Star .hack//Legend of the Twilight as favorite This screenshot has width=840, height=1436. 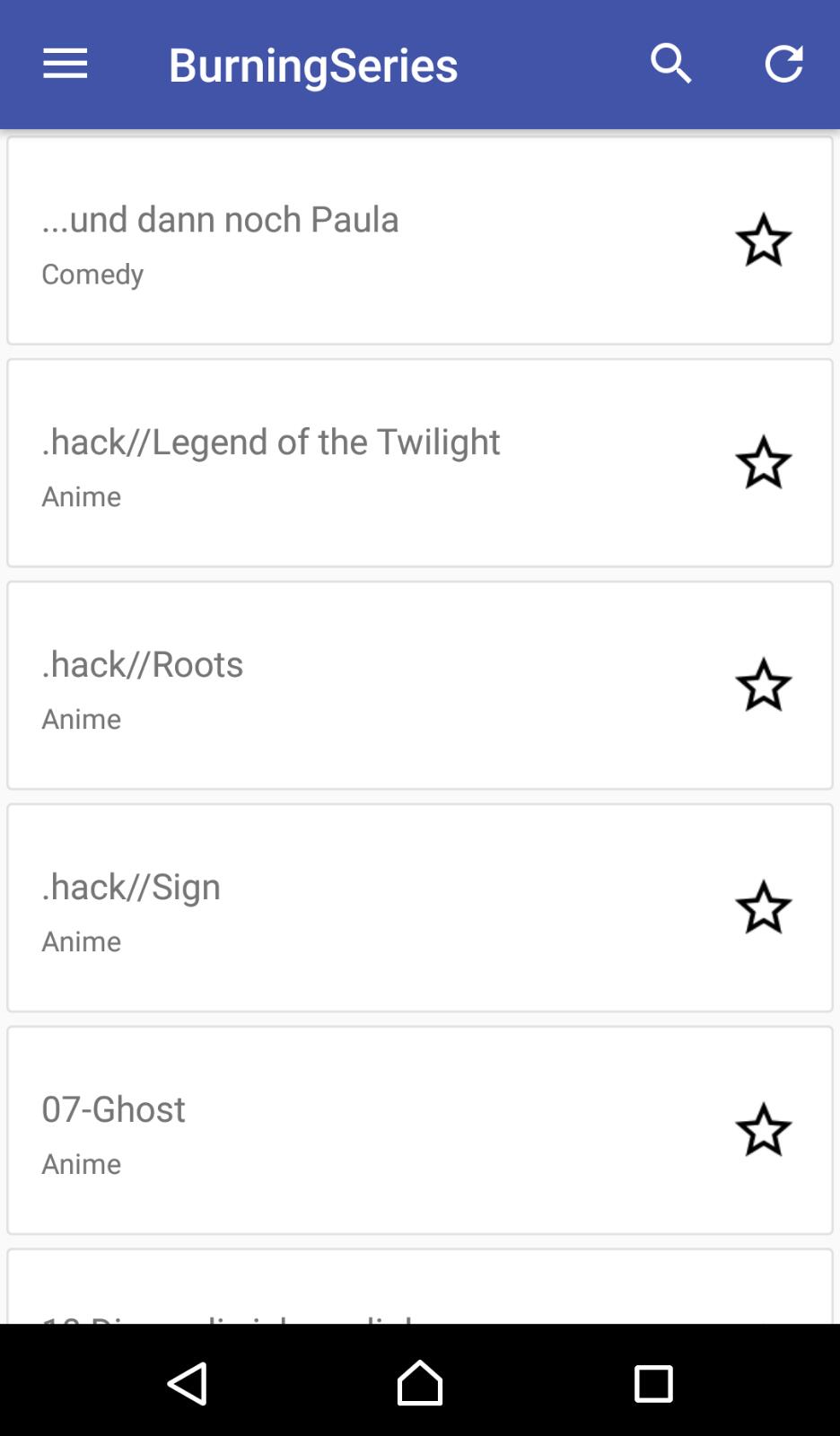tap(763, 463)
